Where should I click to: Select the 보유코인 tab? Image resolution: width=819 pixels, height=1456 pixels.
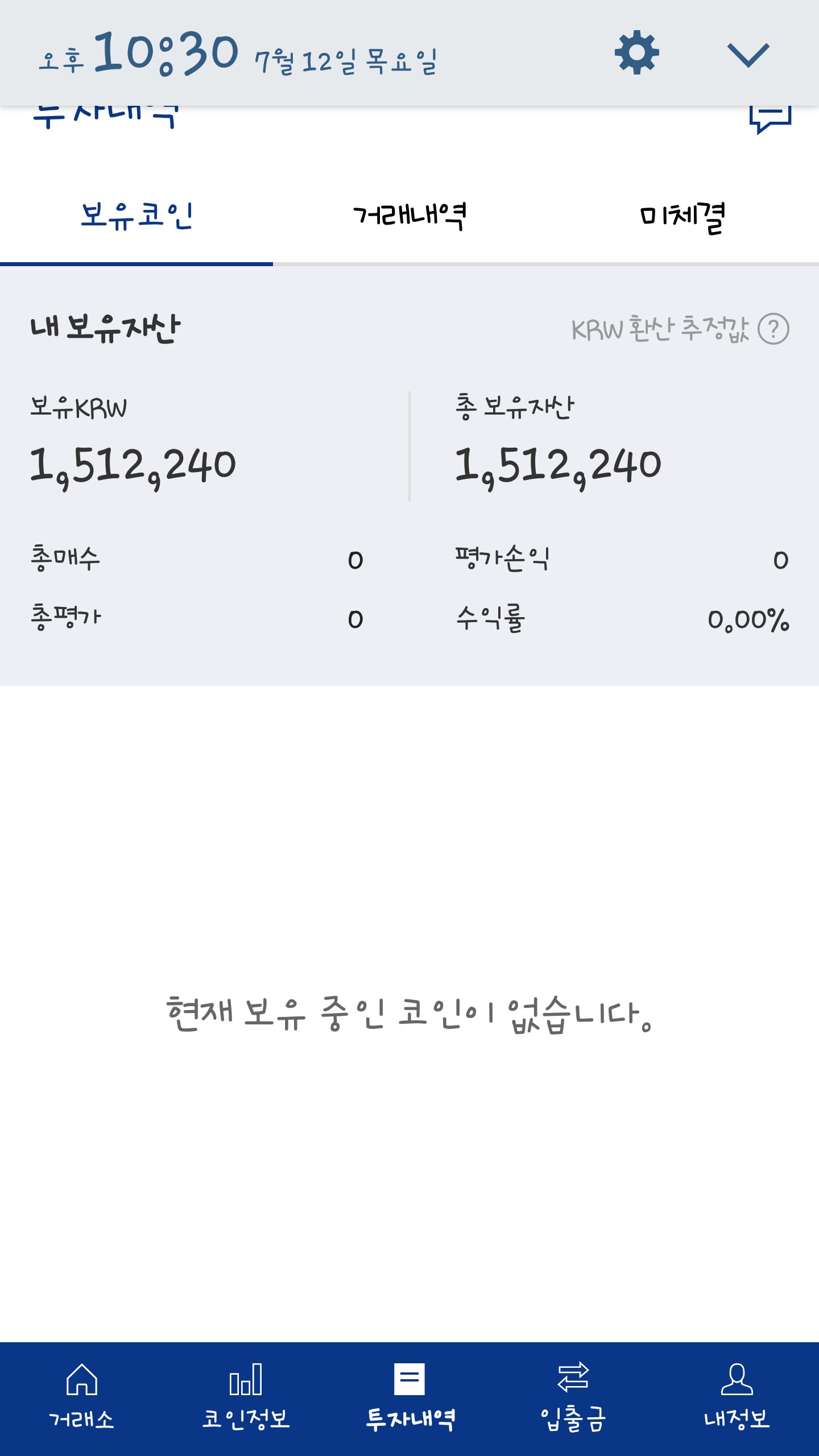(x=136, y=216)
